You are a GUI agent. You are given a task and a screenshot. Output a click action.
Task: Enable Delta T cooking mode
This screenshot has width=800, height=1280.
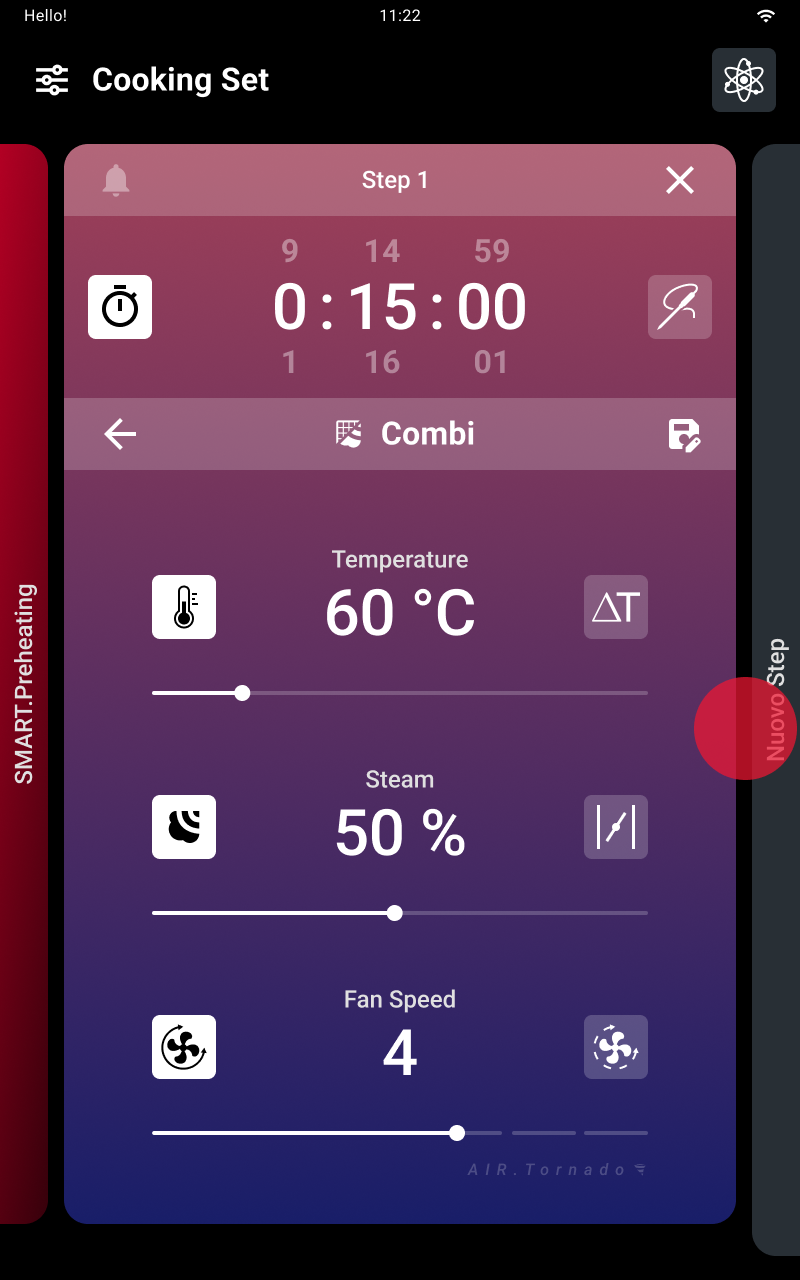pyautogui.click(x=616, y=607)
